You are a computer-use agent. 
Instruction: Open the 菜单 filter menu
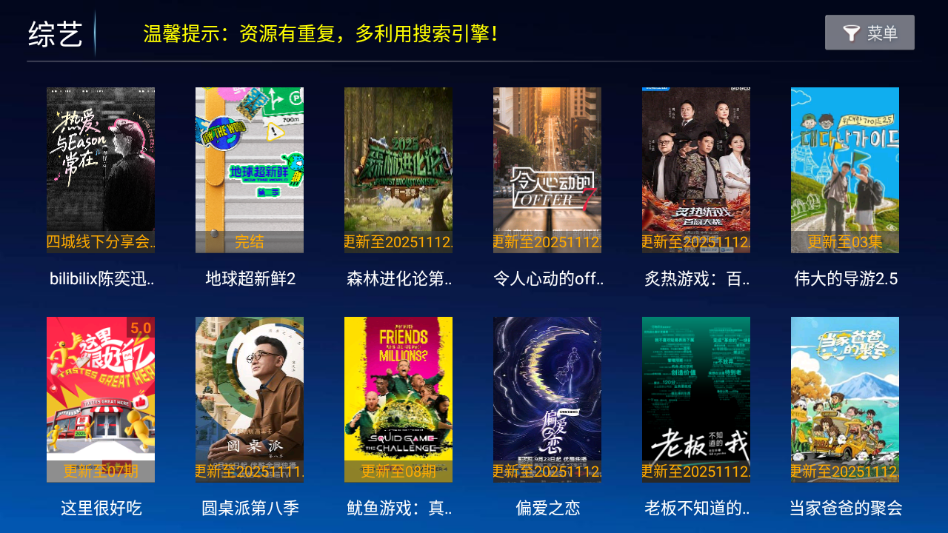pyautogui.click(x=869, y=33)
